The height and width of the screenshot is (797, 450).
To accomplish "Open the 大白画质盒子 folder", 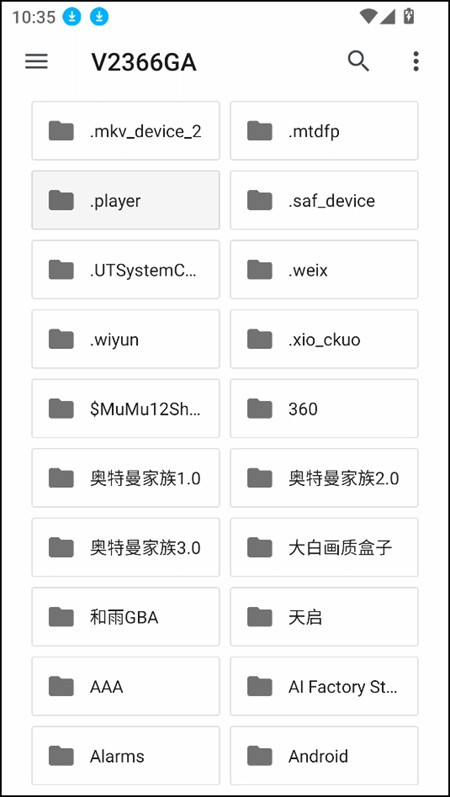I will (324, 547).
